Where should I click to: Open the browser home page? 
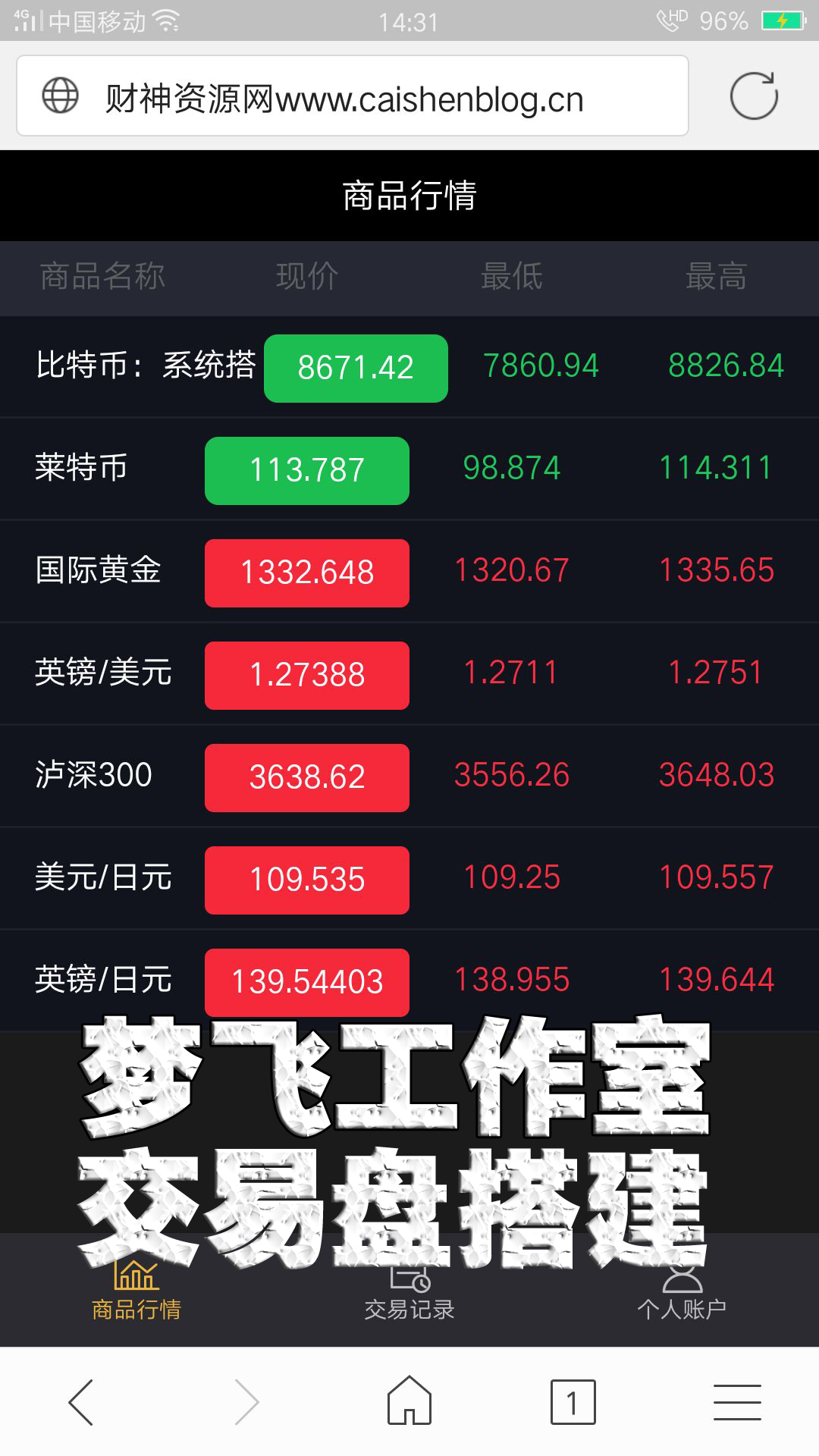(409, 1401)
